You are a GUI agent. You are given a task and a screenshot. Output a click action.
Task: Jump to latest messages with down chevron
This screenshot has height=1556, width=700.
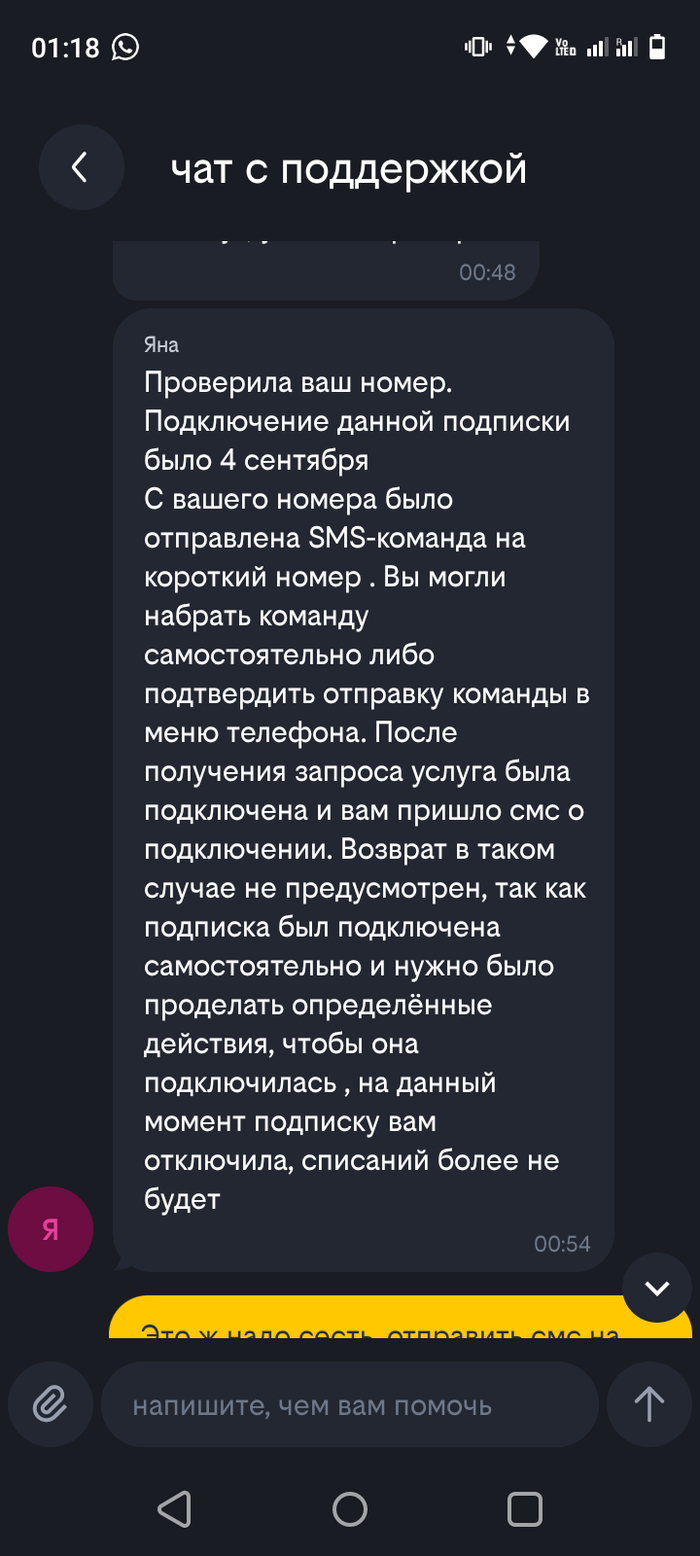(657, 1287)
